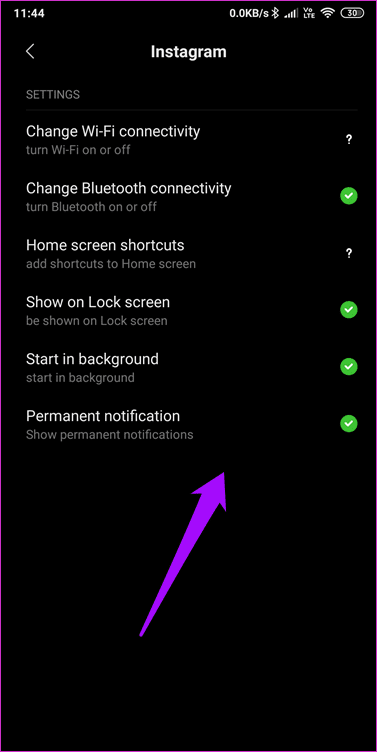The height and width of the screenshot is (752, 377).
Task: Open Change Wi-Fi connectivity permission
Action: [x=188, y=140]
